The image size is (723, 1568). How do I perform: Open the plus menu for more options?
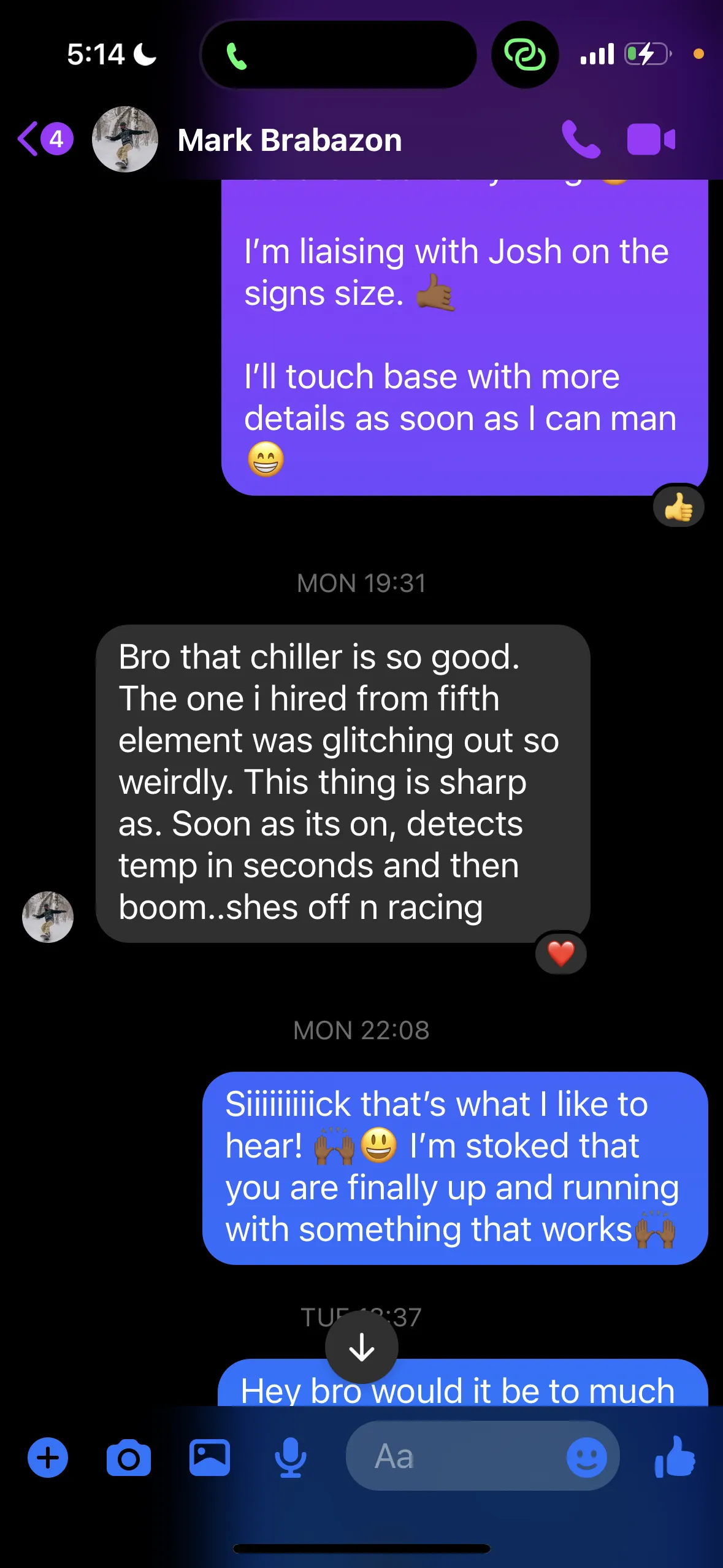(x=48, y=1458)
